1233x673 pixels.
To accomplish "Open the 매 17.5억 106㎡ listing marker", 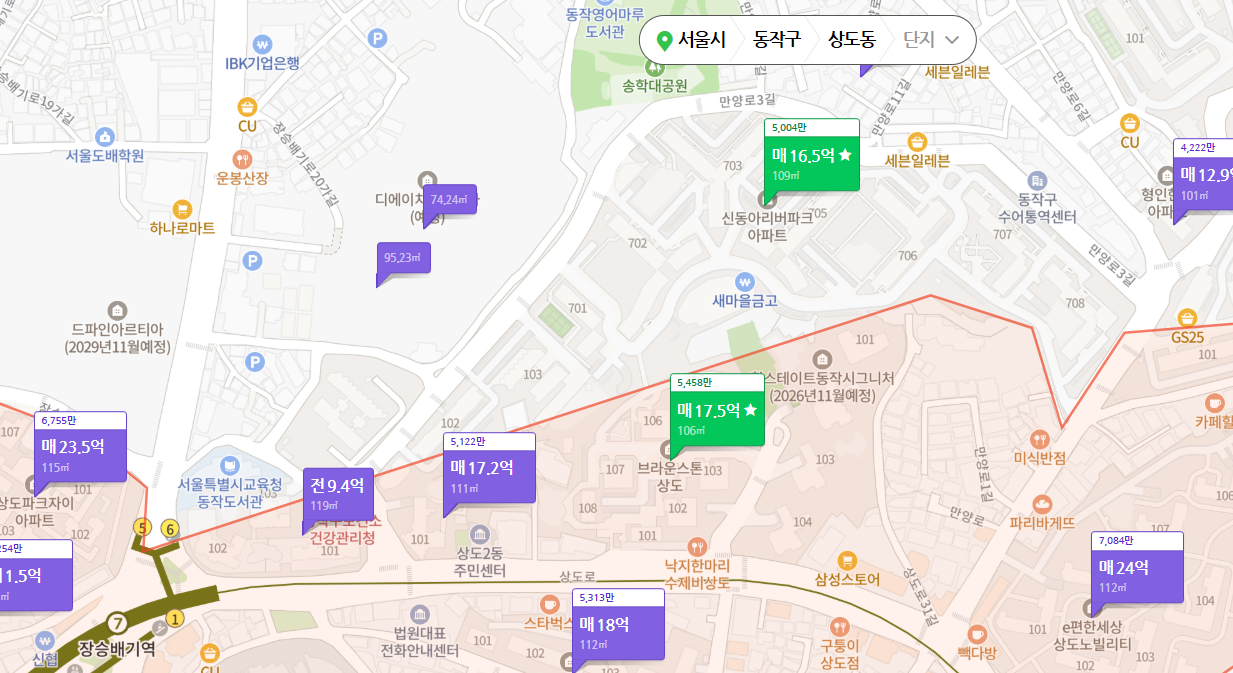I will pos(717,410).
